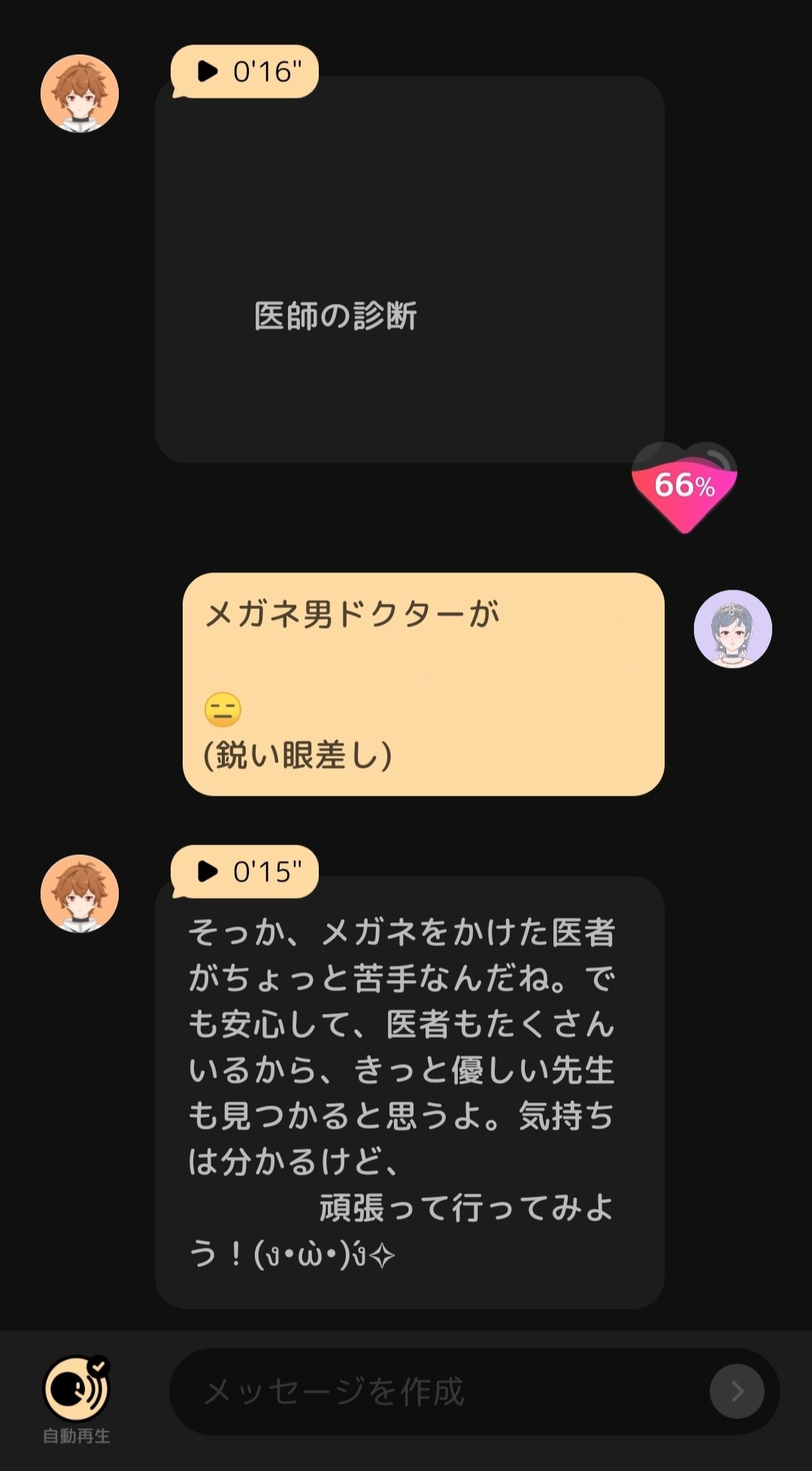The width and height of the screenshot is (812, 1471).
Task: Enable voice message auto-playback
Action: tap(75, 1388)
